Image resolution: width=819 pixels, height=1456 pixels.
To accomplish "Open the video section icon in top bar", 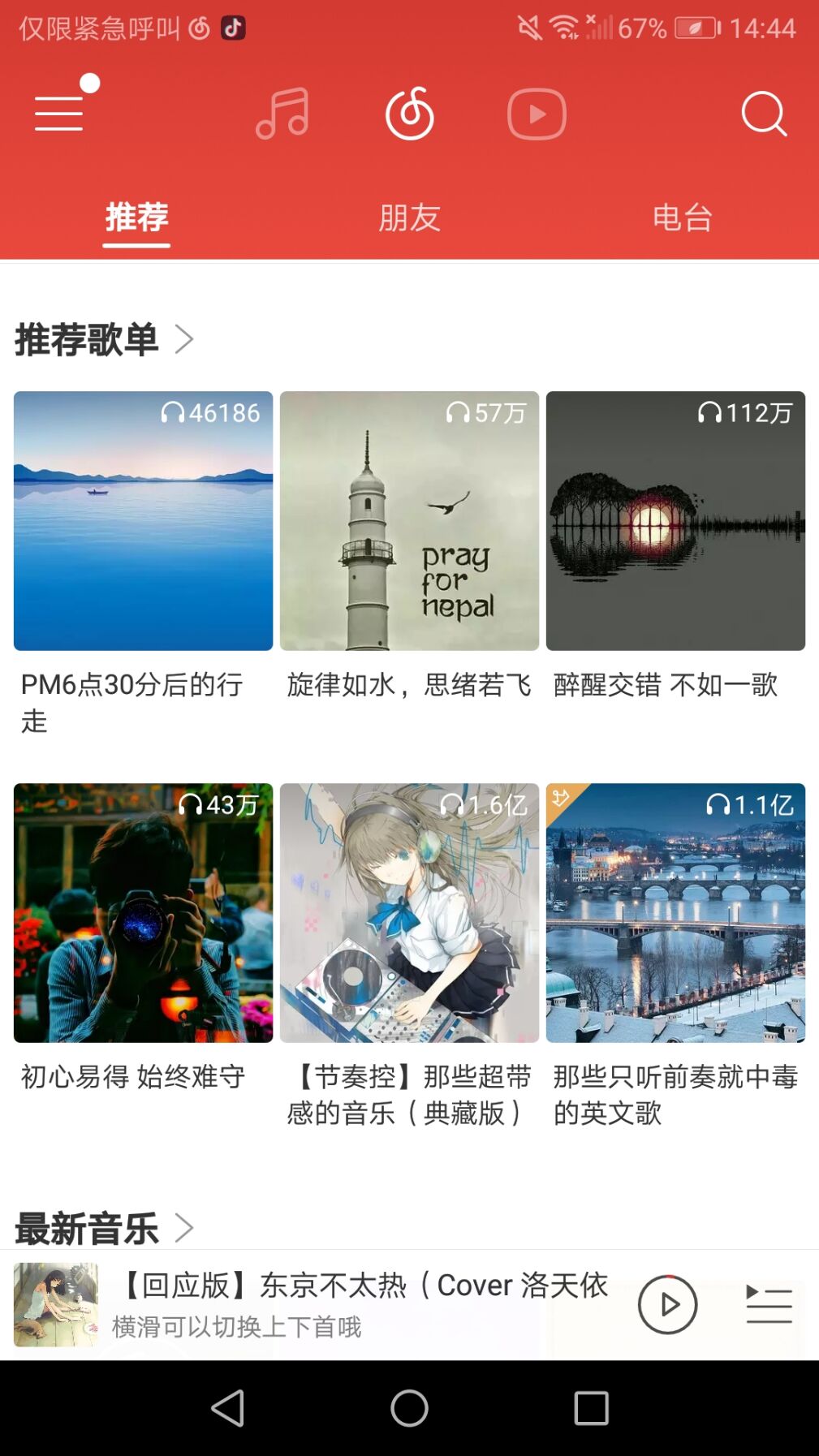I will pos(535,114).
